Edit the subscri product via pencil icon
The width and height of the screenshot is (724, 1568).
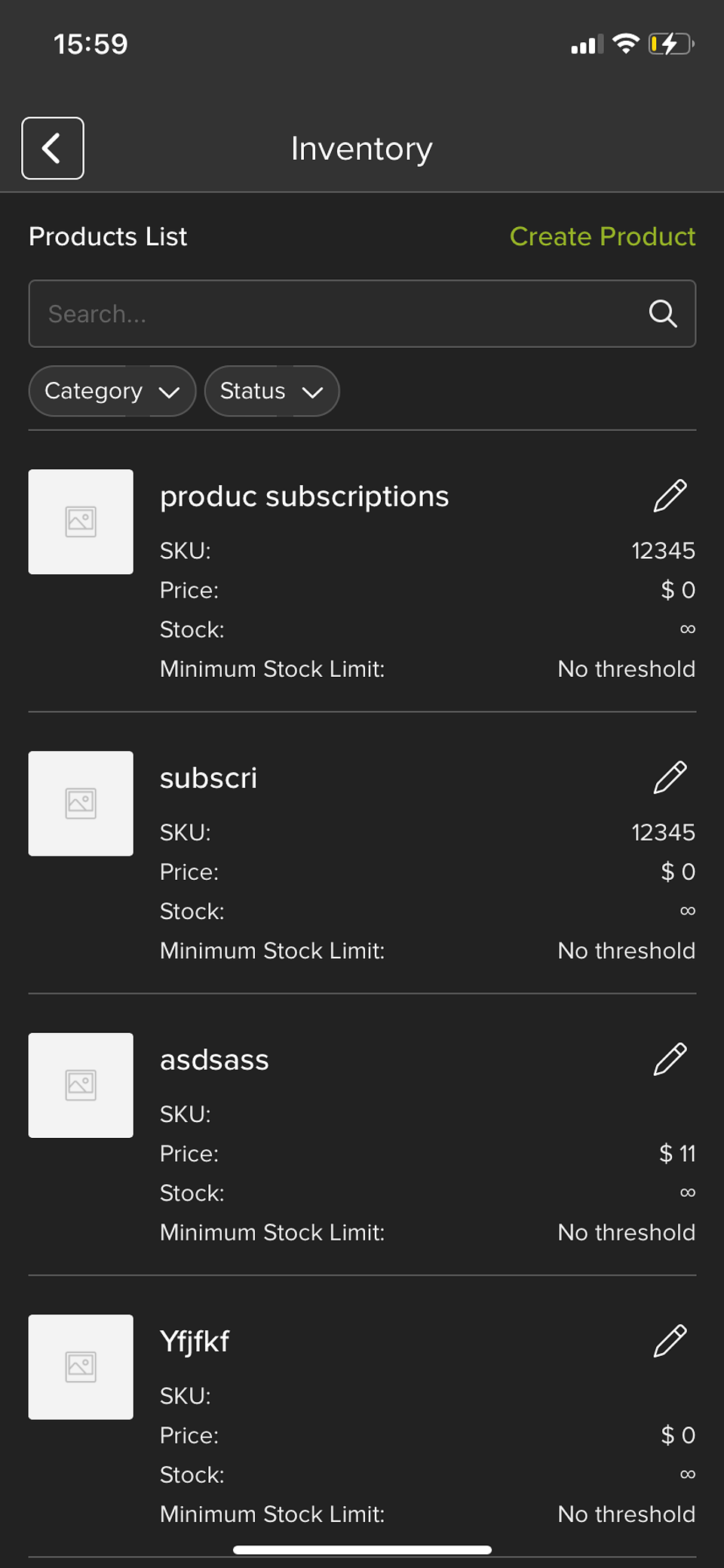coord(670,776)
